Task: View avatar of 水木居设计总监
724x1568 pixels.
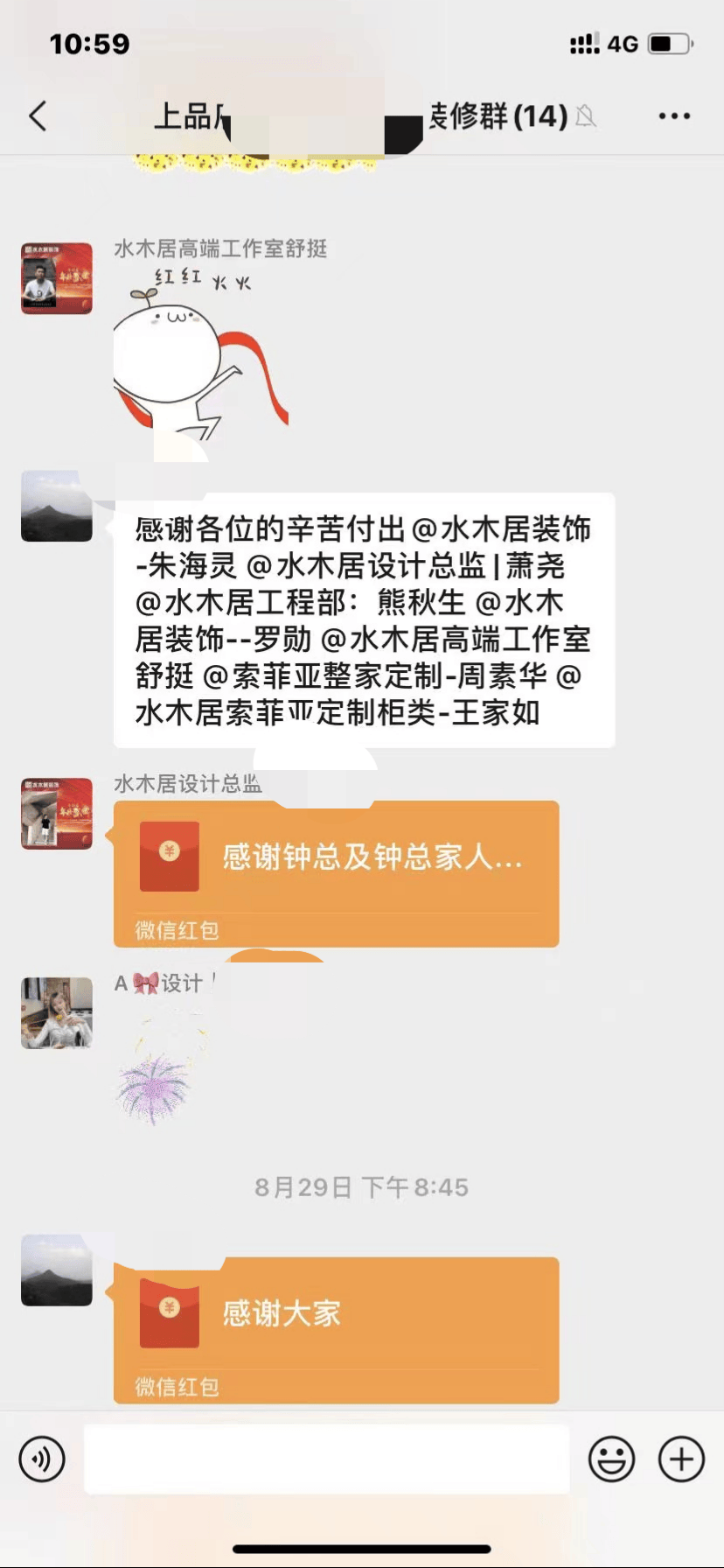Action: pyautogui.click(x=57, y=814)
